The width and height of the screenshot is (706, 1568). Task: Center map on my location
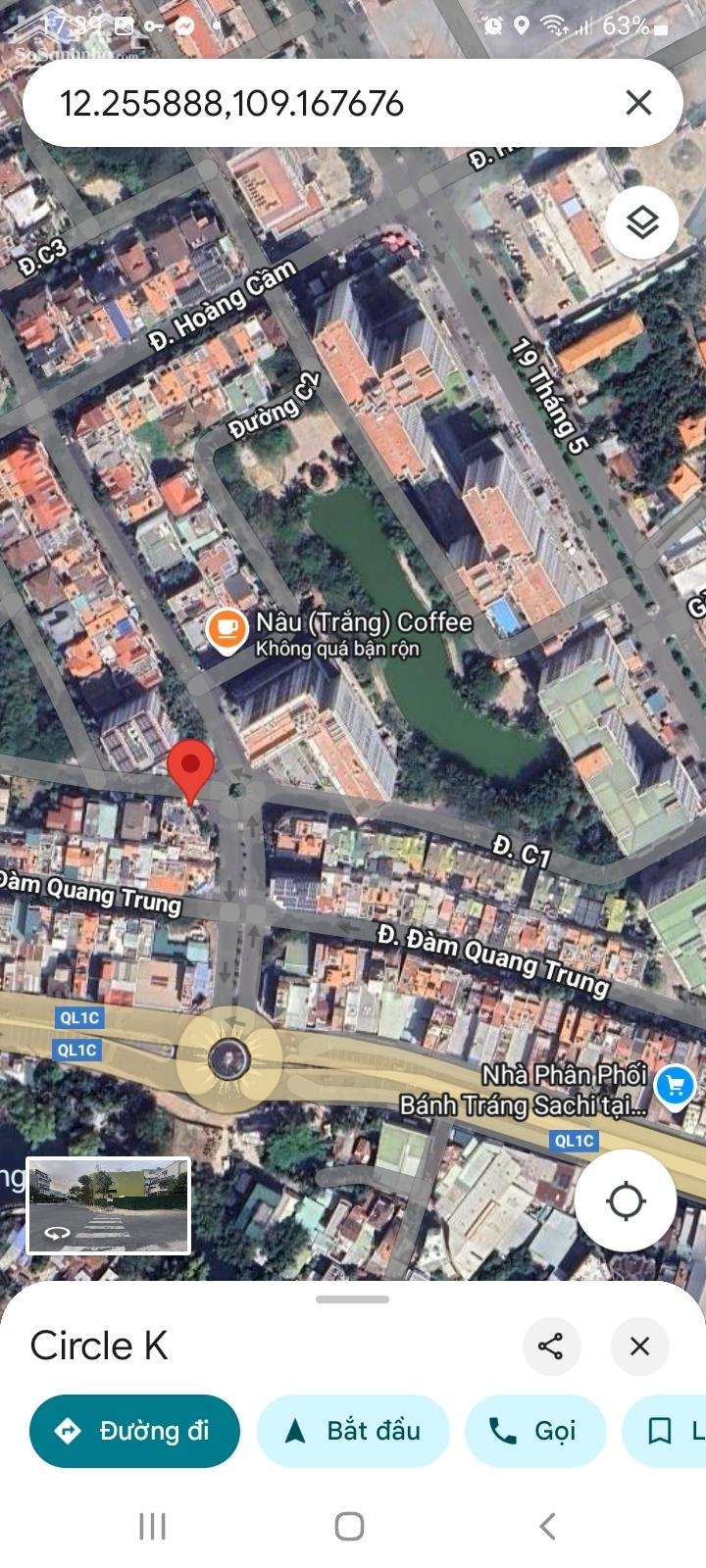[x=626, y=1200]
